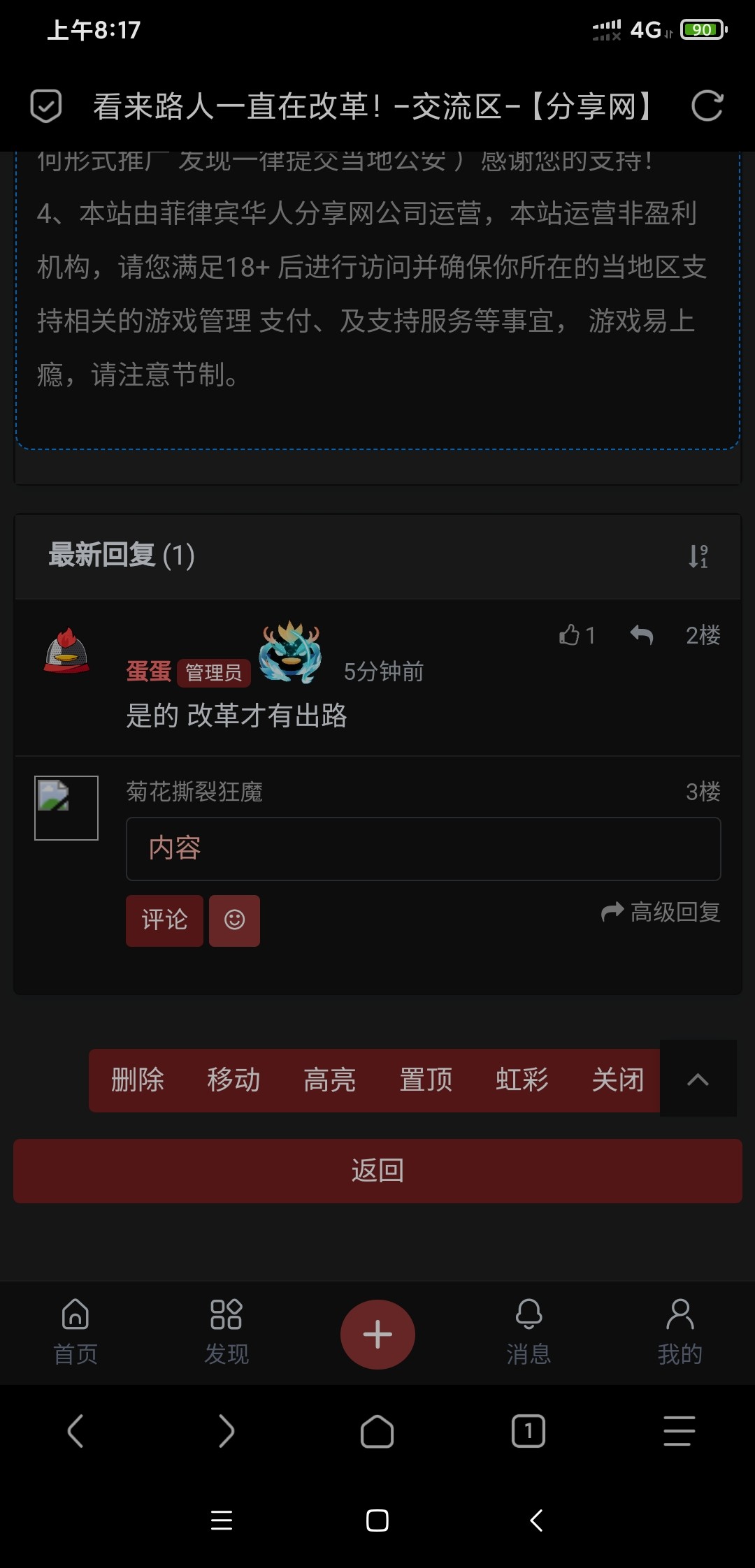Open the emoji picker
The width and height of the screenshot is (755, 1568).
pos(234,920)
